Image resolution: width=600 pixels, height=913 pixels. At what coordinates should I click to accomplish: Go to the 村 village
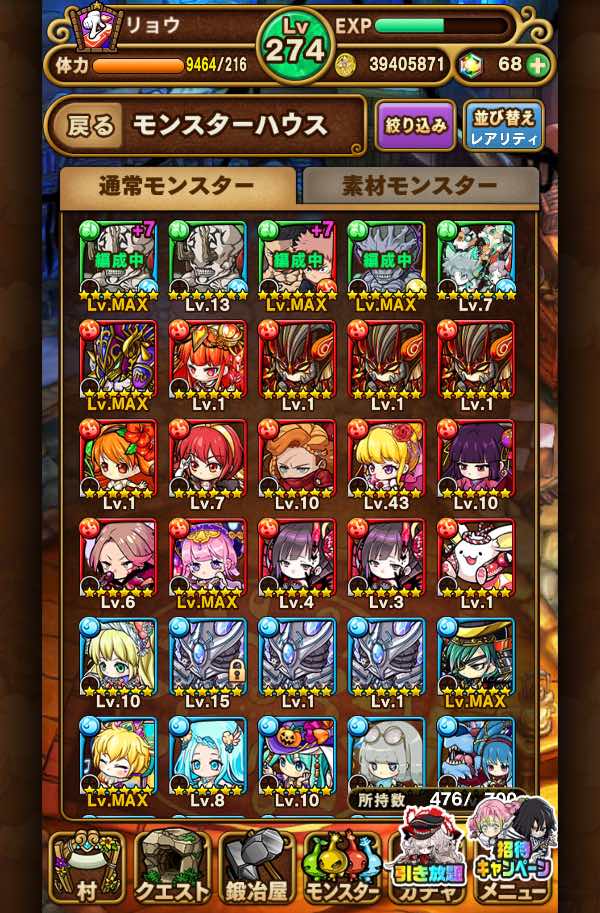tap(87, 867)
